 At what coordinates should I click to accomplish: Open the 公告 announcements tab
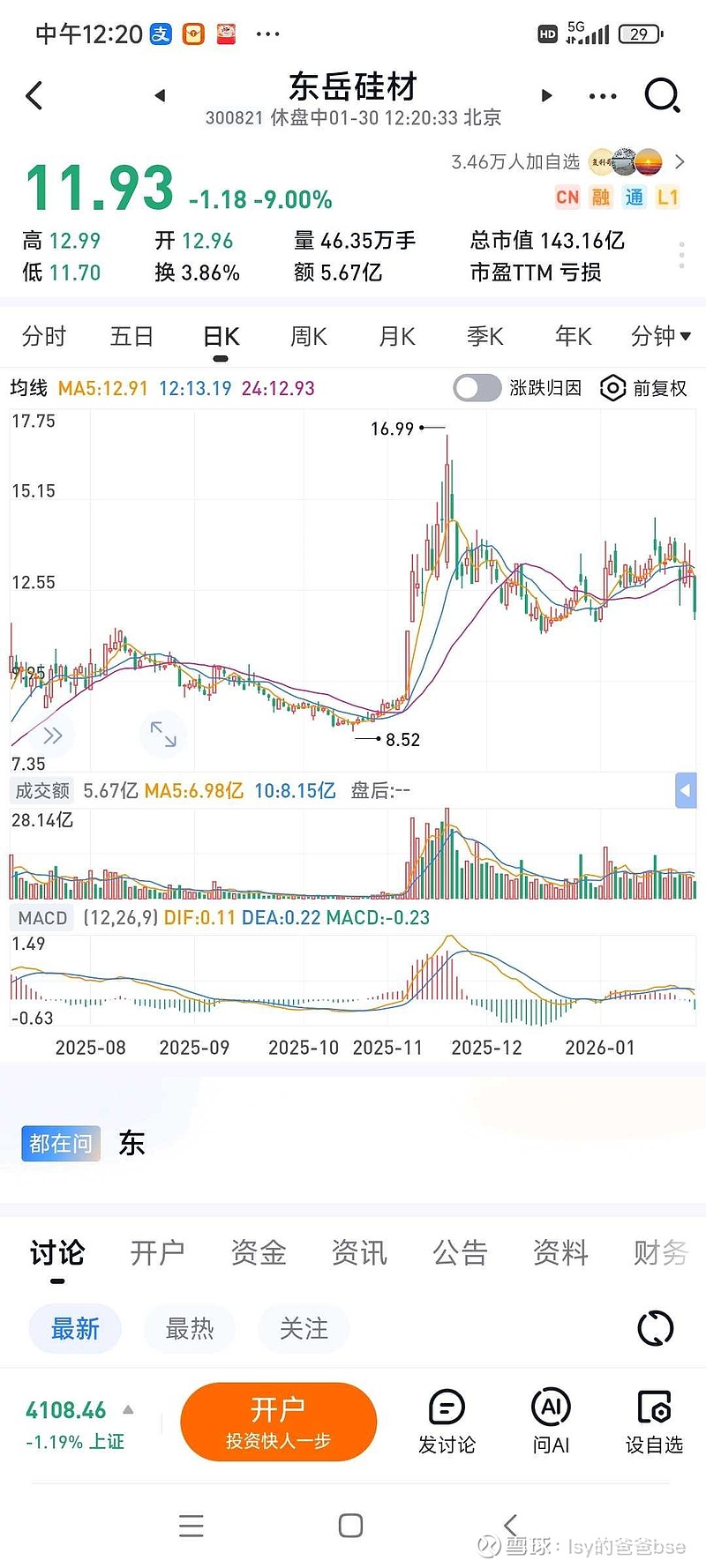coord(460,1252)
